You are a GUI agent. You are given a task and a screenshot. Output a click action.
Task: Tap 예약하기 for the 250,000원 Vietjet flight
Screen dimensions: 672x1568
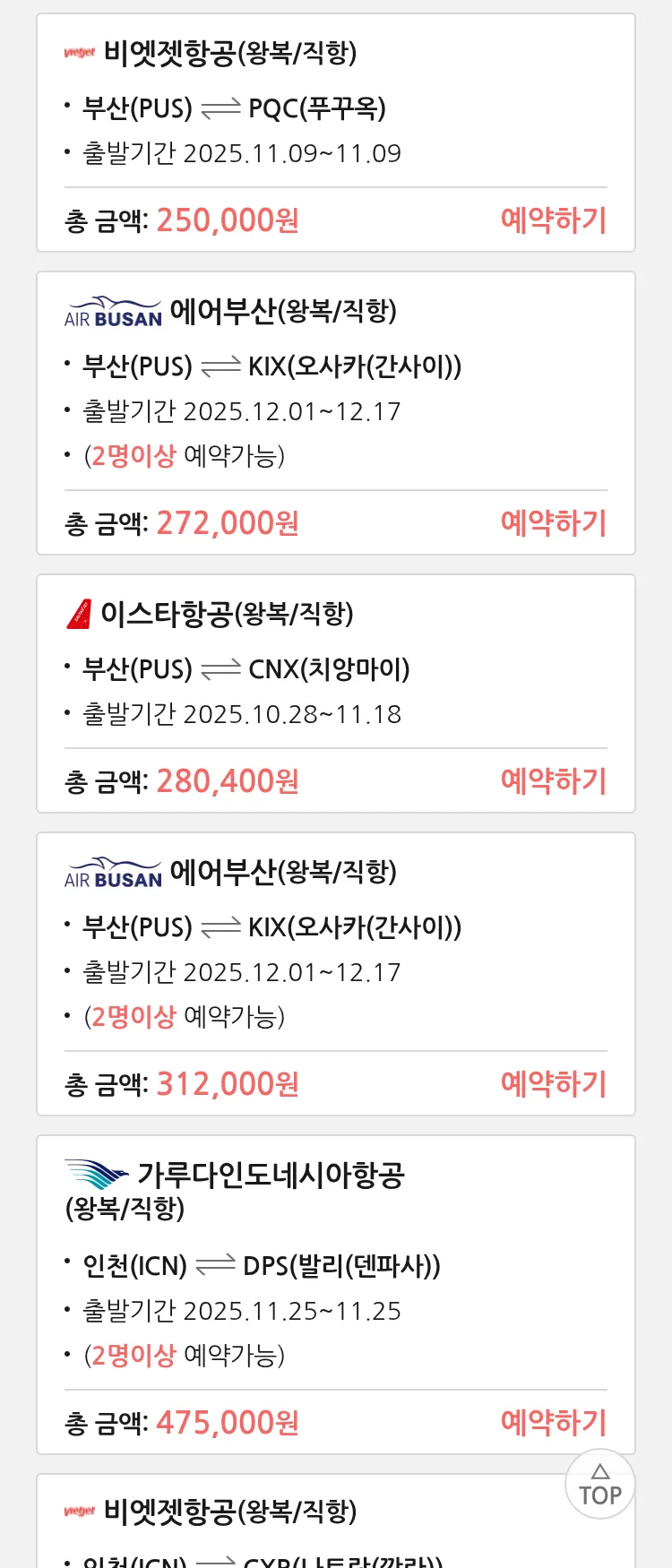click(x=553, y=220)
